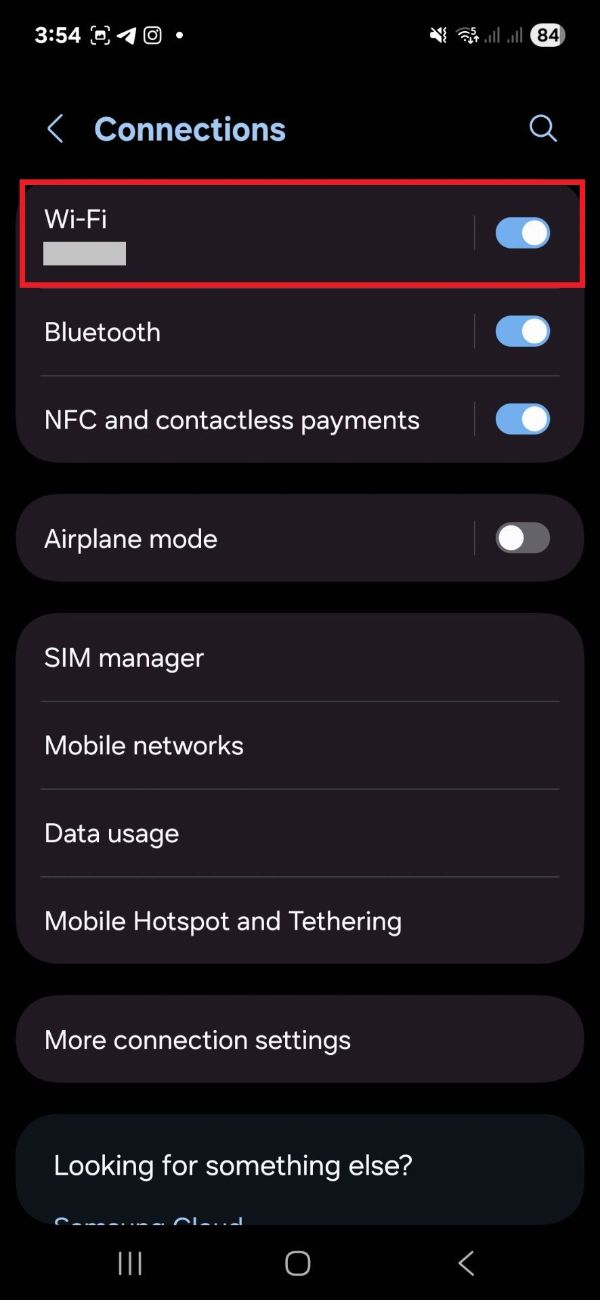Open Mobile Hotspot and Tethering
Viewport: 600px width, 1300px height.
pos(300,922)
